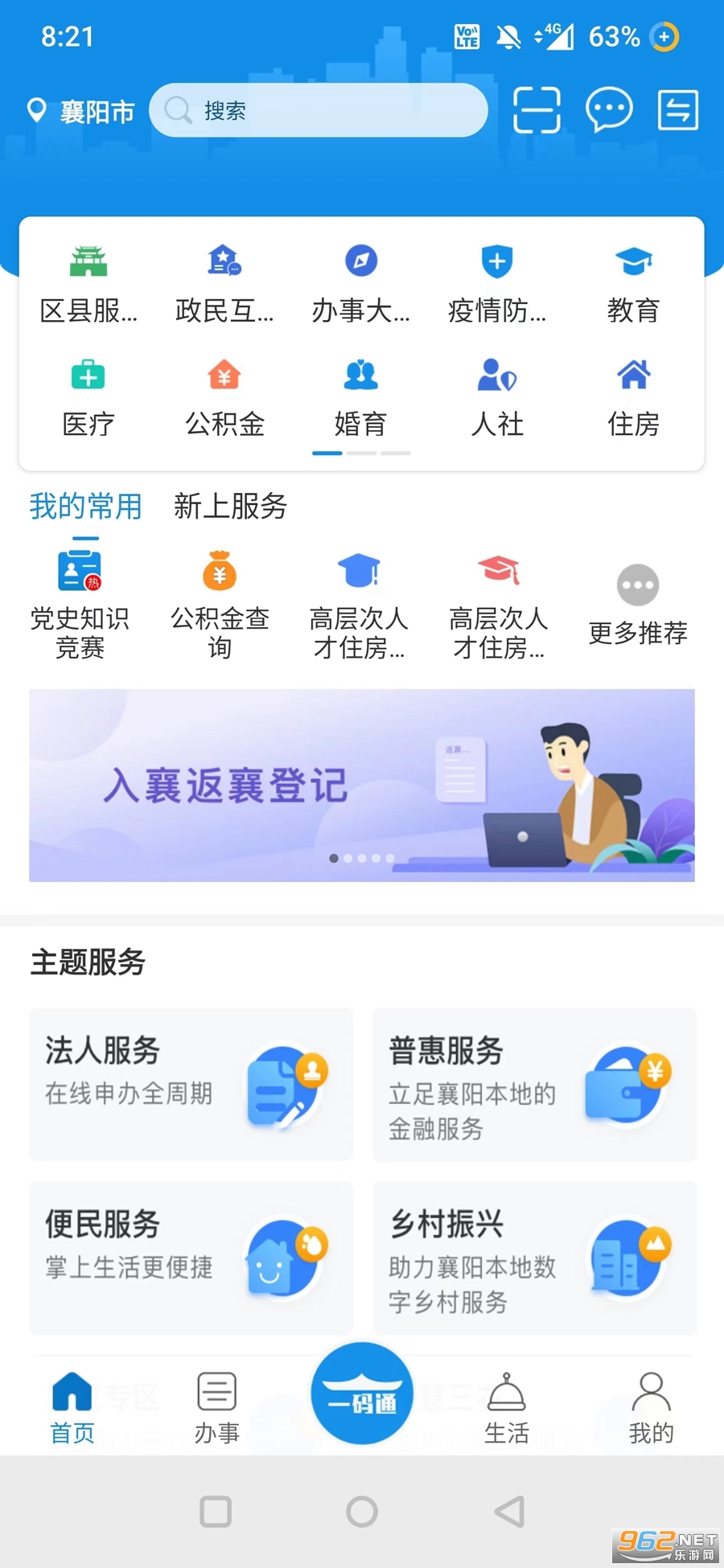The image size is (724, 1568).
Task: Go to the 我的 tab
Action: point(651,1407)
